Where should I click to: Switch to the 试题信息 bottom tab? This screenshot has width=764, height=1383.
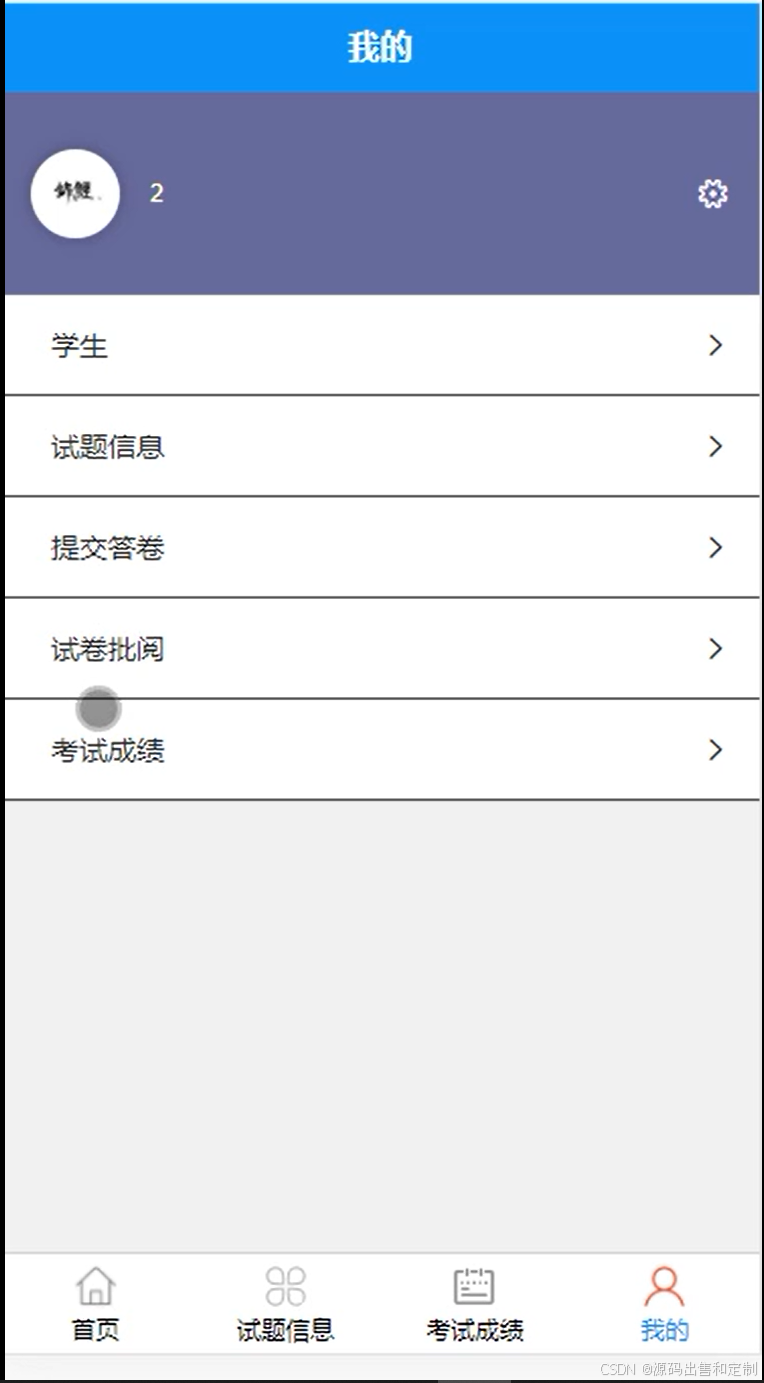pyautogui.click(x=285, y=1304)
